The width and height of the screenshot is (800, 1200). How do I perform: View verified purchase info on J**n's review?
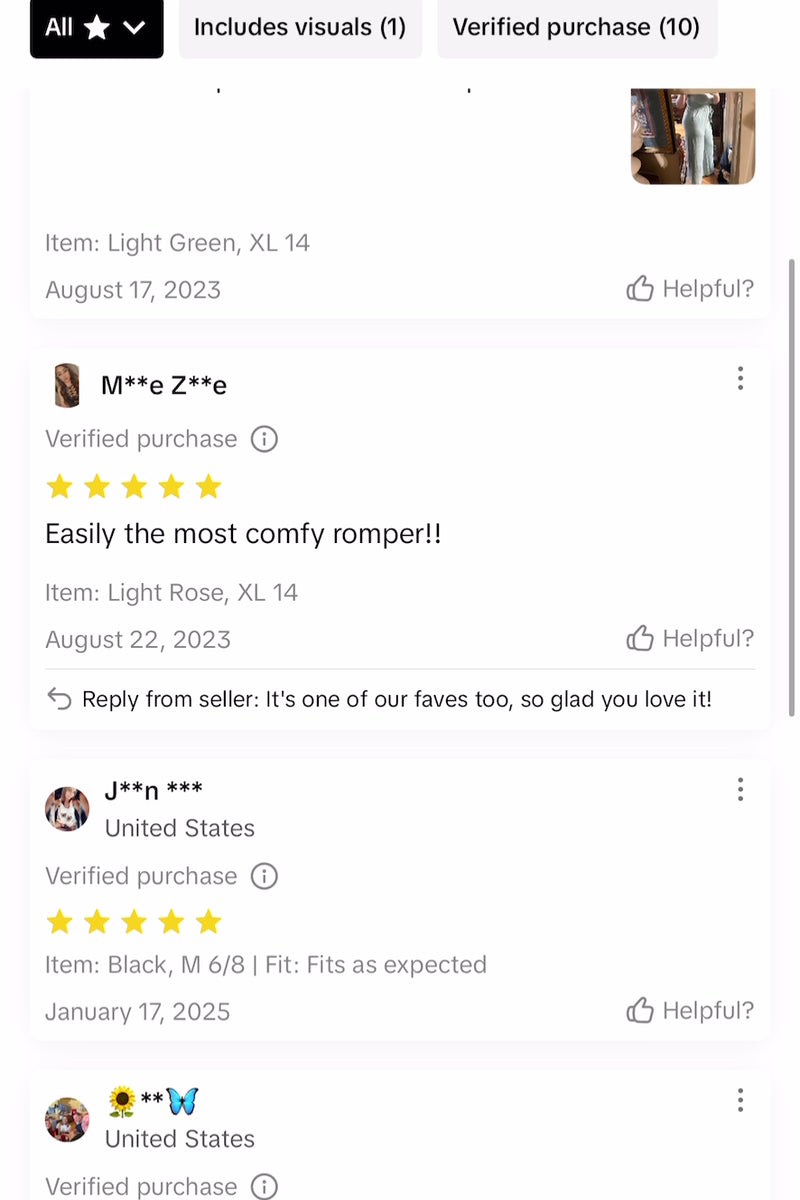pos(264,876)
